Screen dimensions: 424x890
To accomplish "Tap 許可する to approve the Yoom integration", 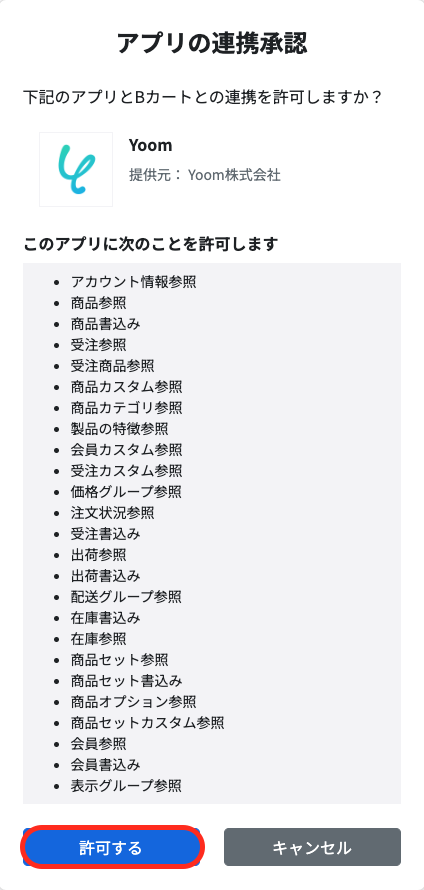I will click(x=112, y=847).
